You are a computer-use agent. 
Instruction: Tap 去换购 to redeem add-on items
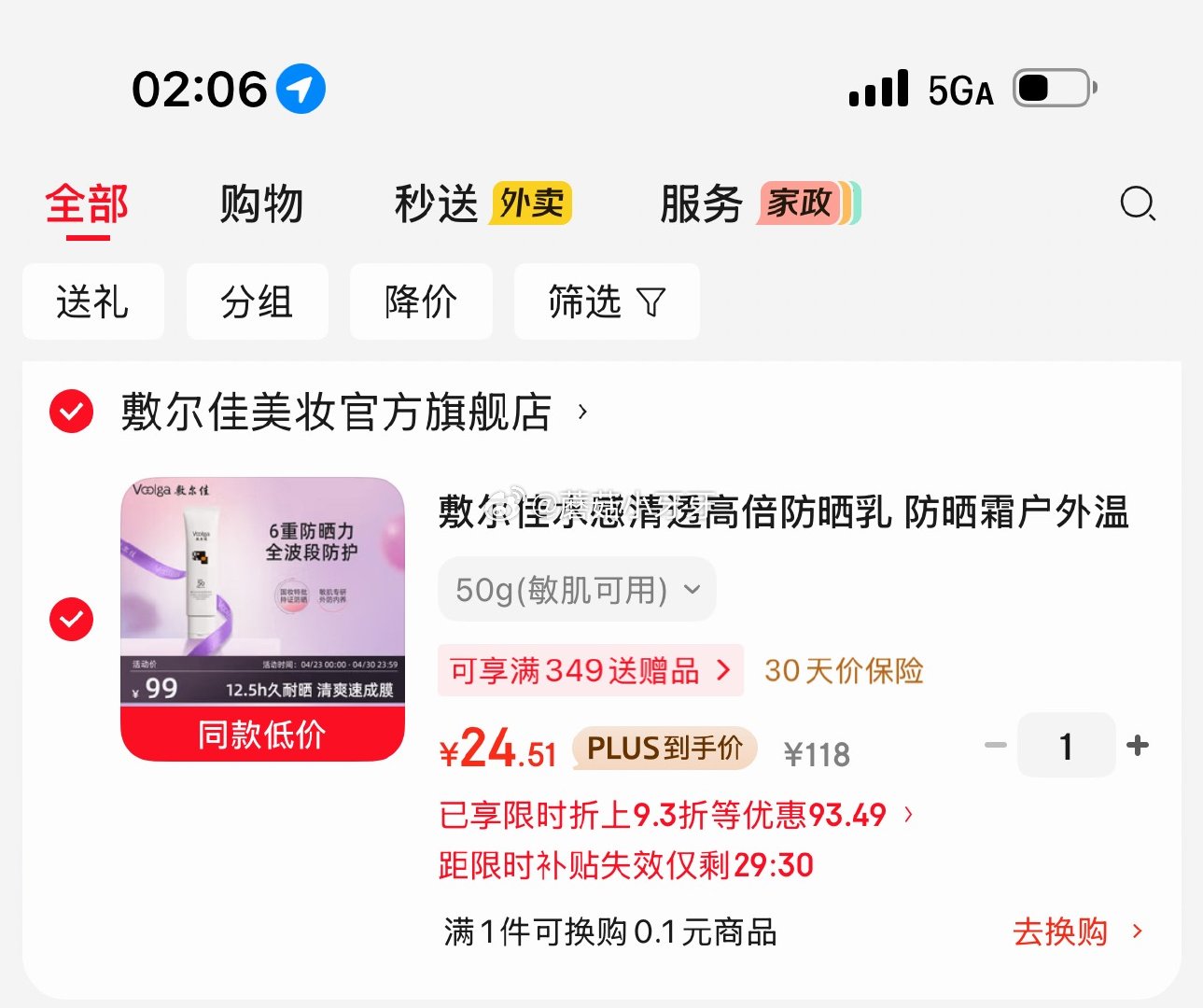coord(1078,931)
